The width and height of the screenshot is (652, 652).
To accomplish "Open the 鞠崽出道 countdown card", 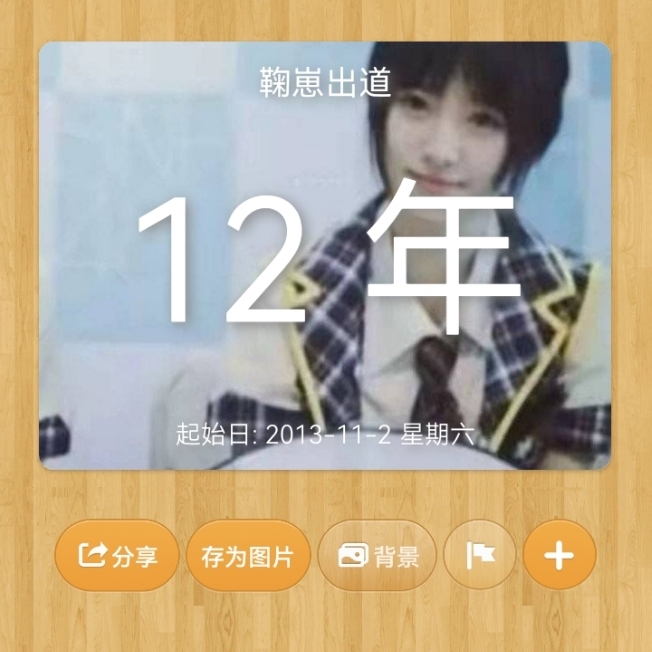I will coord(324,255).
